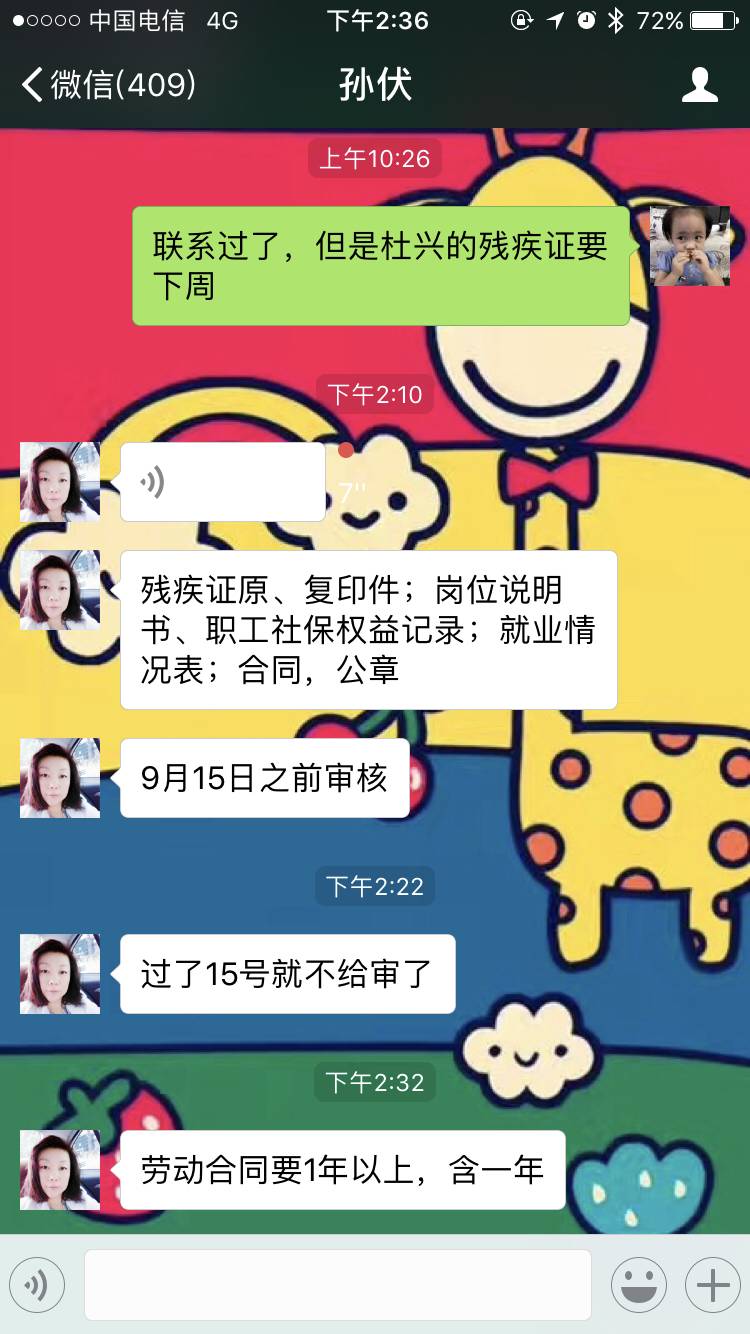Play the 7-second voice message
Viewport: 750px width, 1334px height.
click(222, 482)
